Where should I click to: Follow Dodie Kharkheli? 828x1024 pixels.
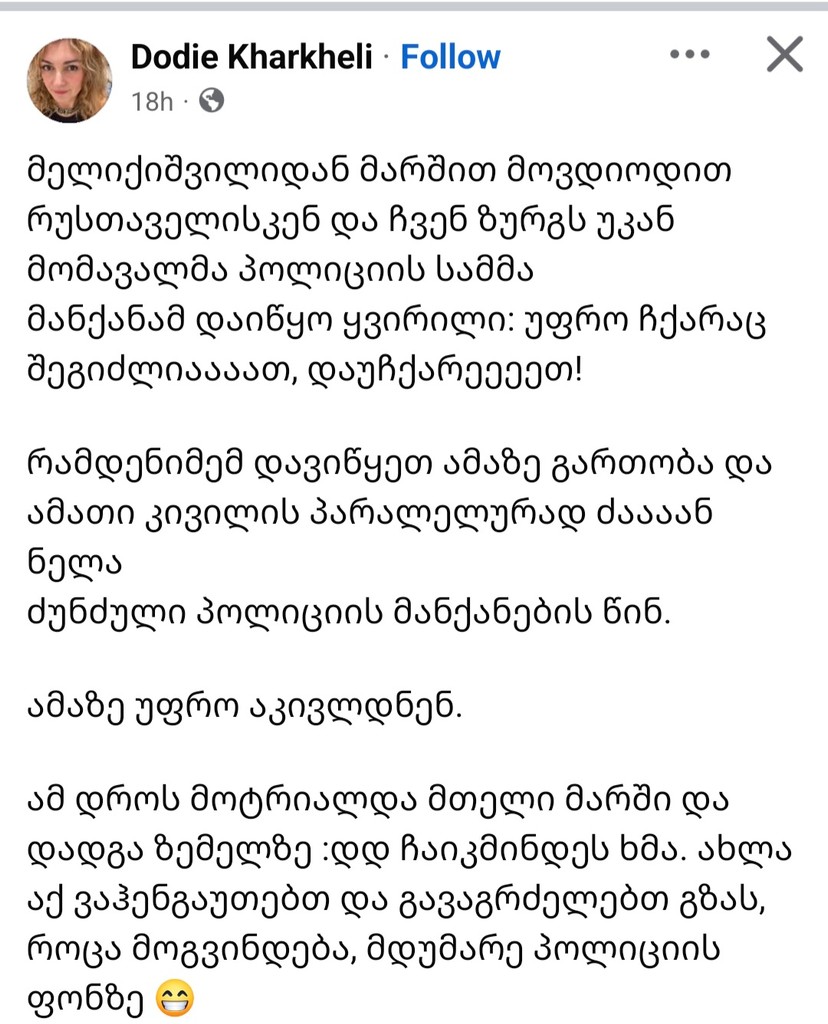point(450,57)
